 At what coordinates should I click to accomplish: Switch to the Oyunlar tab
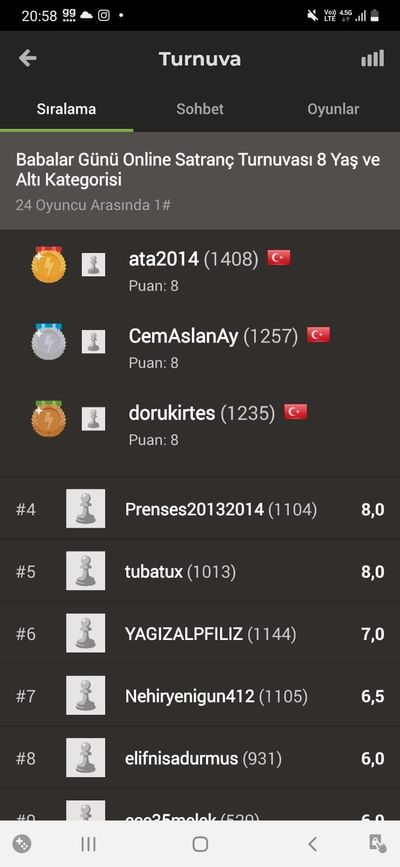[333, 109]
